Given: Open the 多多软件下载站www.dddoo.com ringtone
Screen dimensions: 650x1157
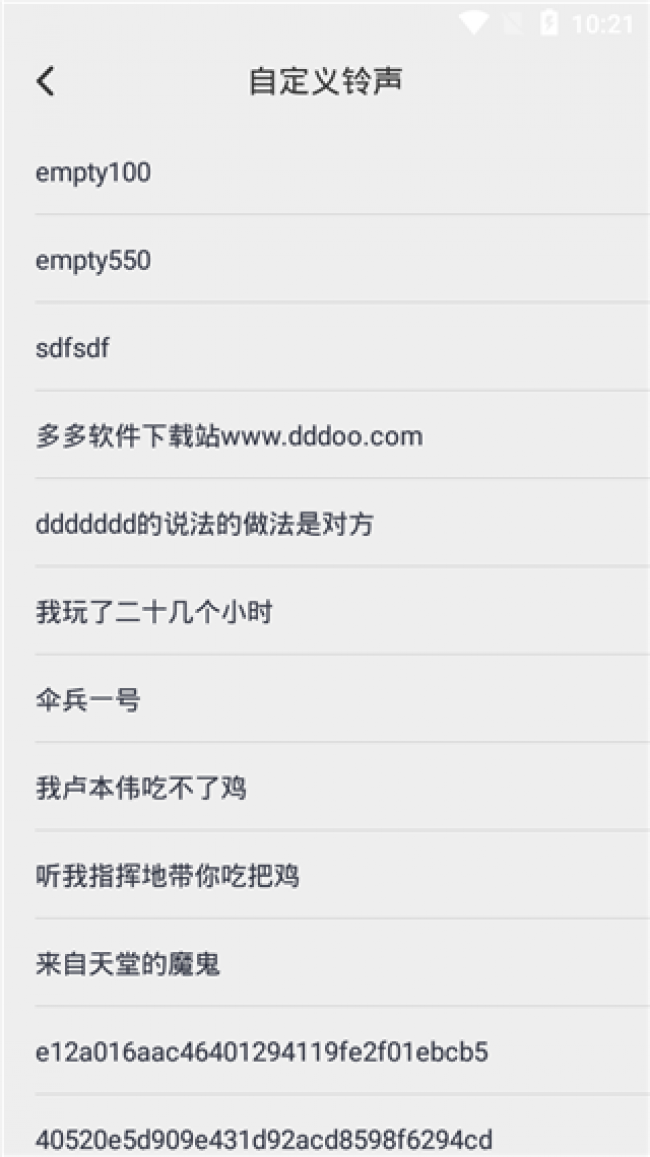Looking at the screenshot, I should [229, 436].
